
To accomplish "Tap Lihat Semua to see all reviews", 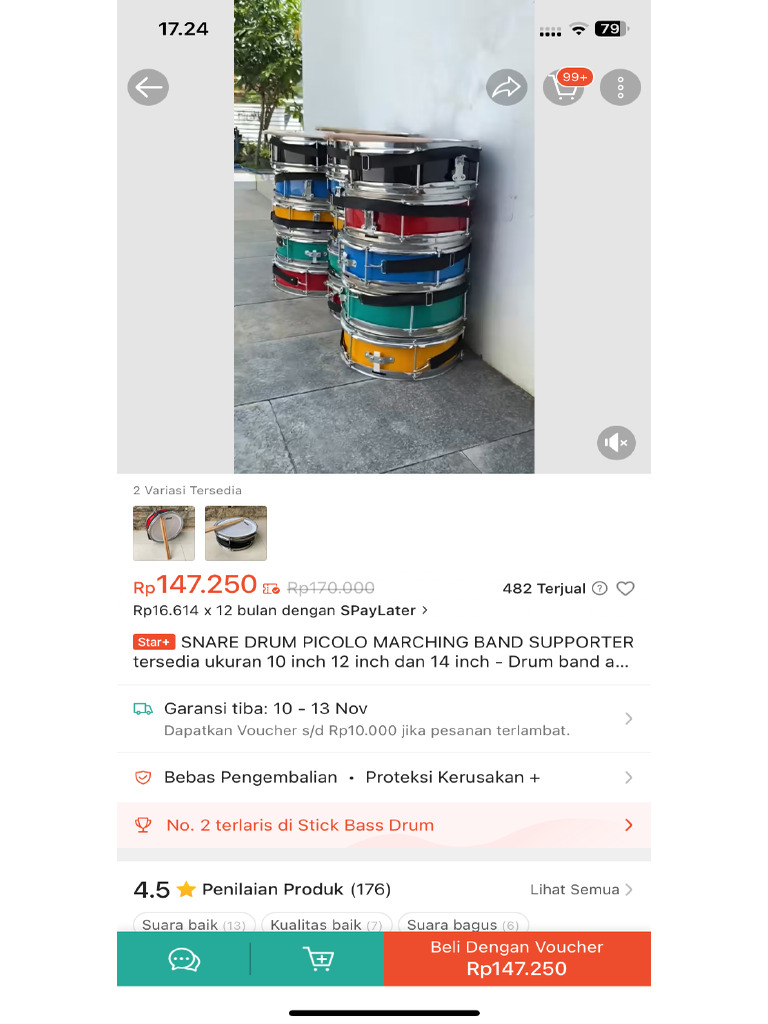I will 581,889.
